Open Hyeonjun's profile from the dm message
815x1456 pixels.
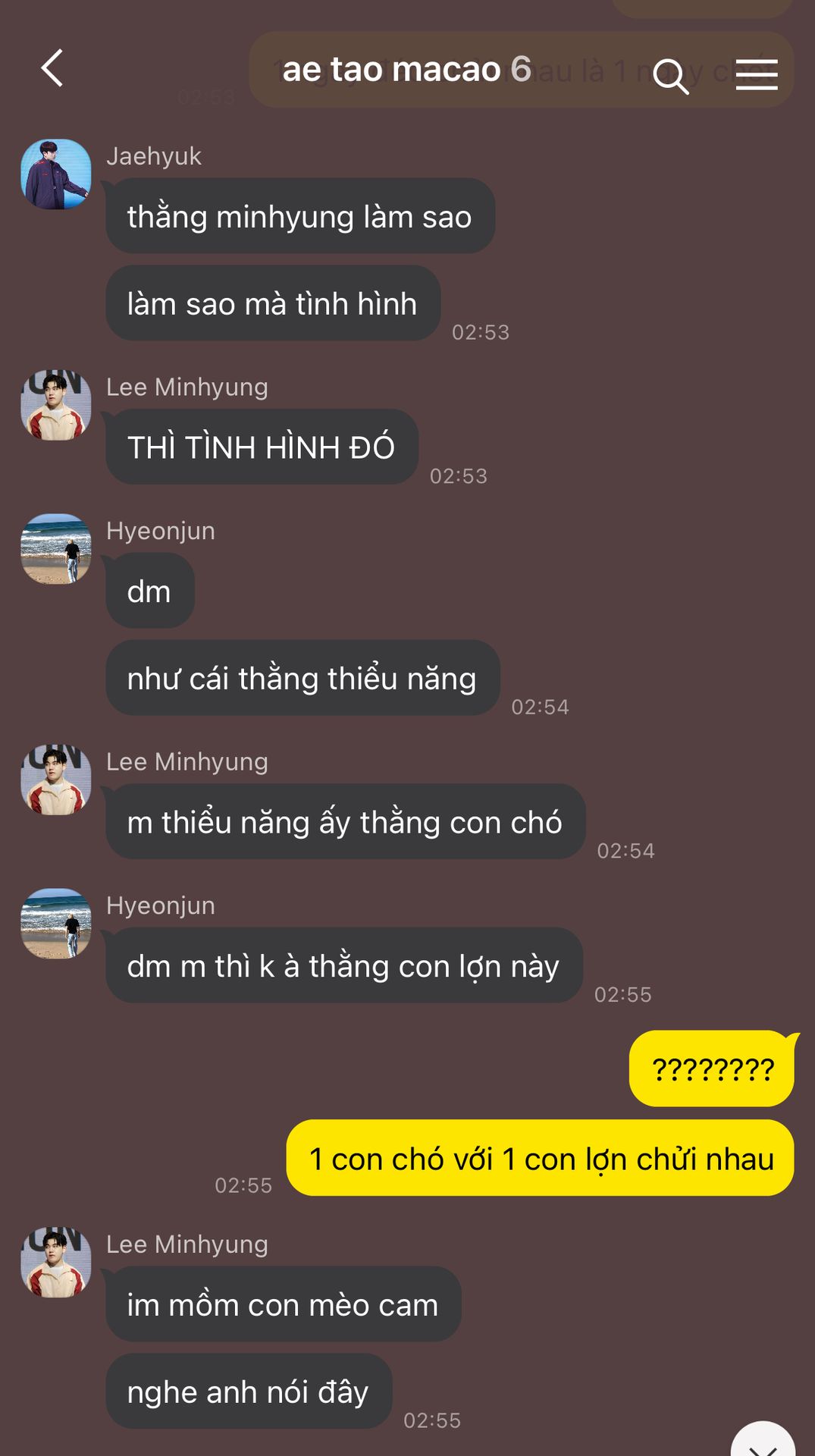click(56, 549)
